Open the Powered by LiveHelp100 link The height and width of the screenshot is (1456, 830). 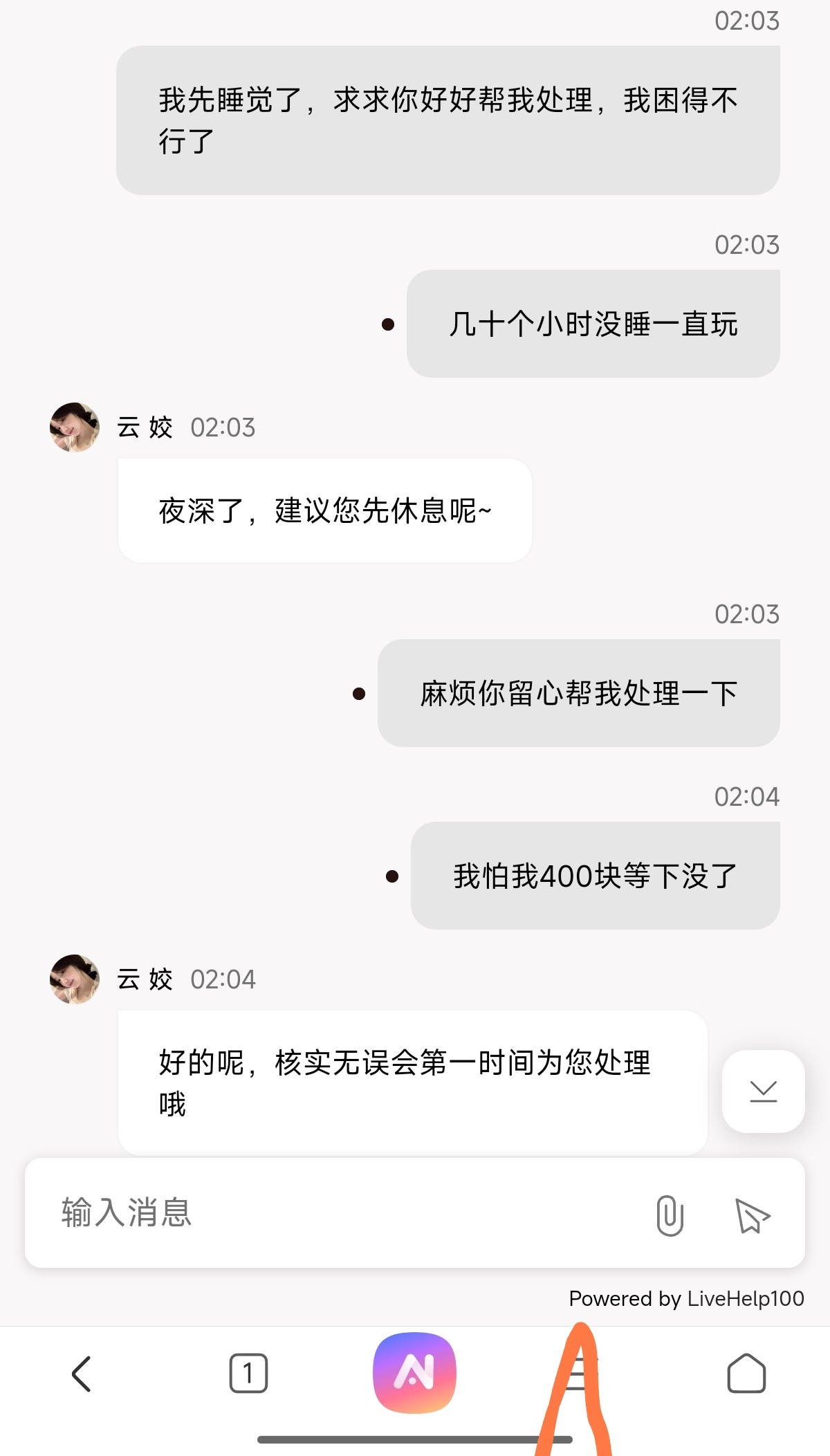tap(685, 1299)
